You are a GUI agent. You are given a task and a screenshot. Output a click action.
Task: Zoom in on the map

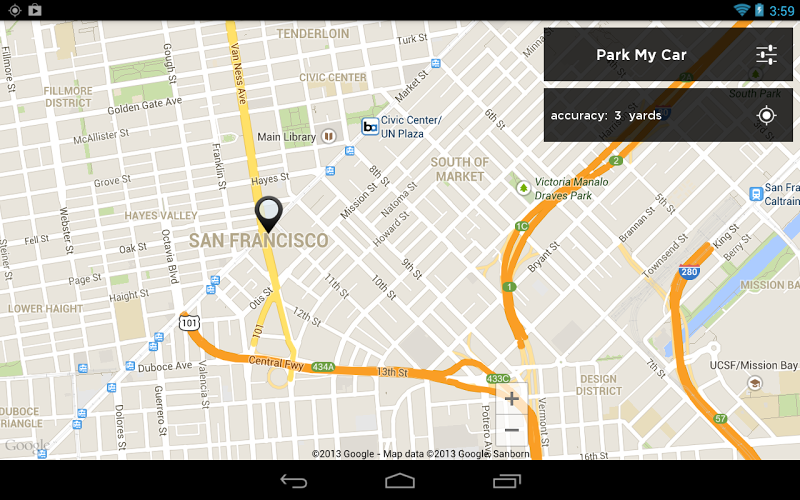pos(511,399)
